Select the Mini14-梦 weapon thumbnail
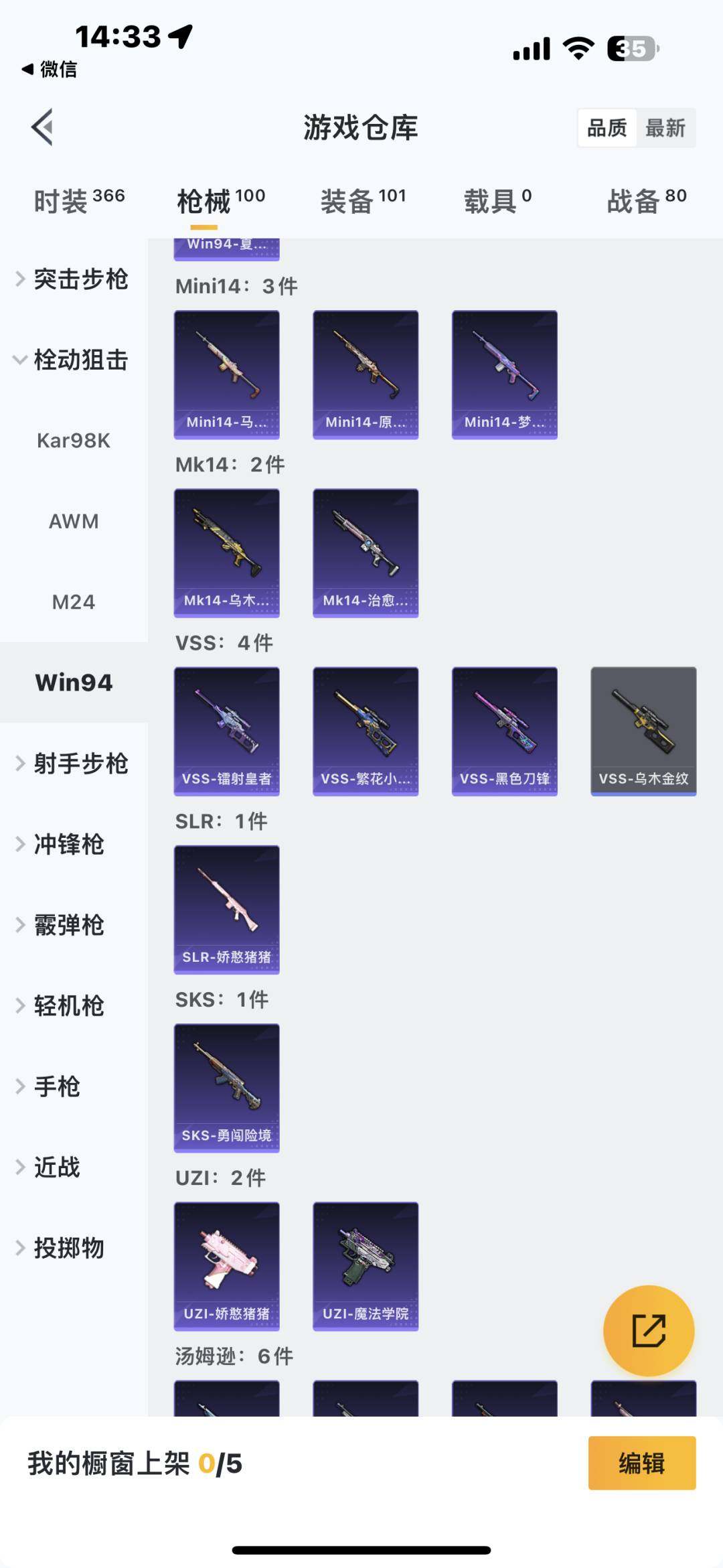 click(x=504, y=374)
